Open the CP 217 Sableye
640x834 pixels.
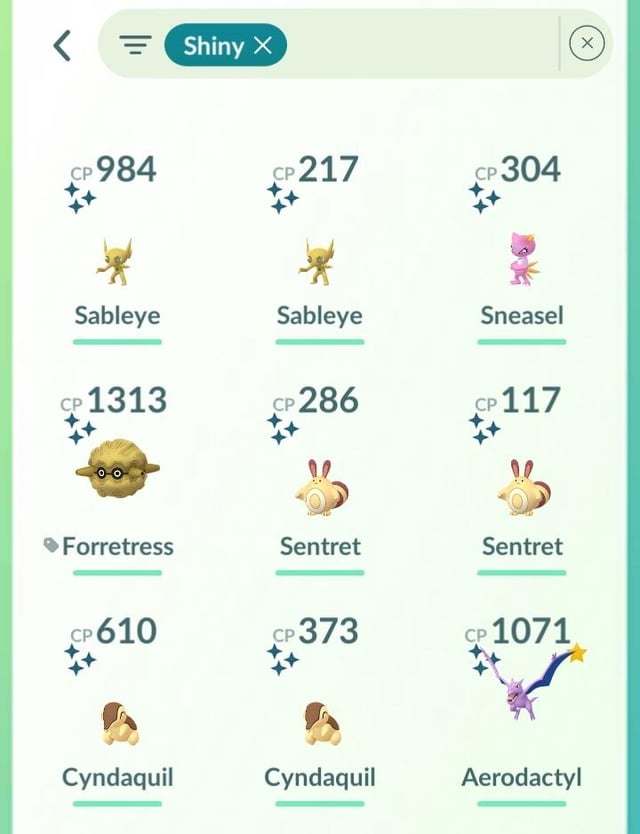(318, 262)
